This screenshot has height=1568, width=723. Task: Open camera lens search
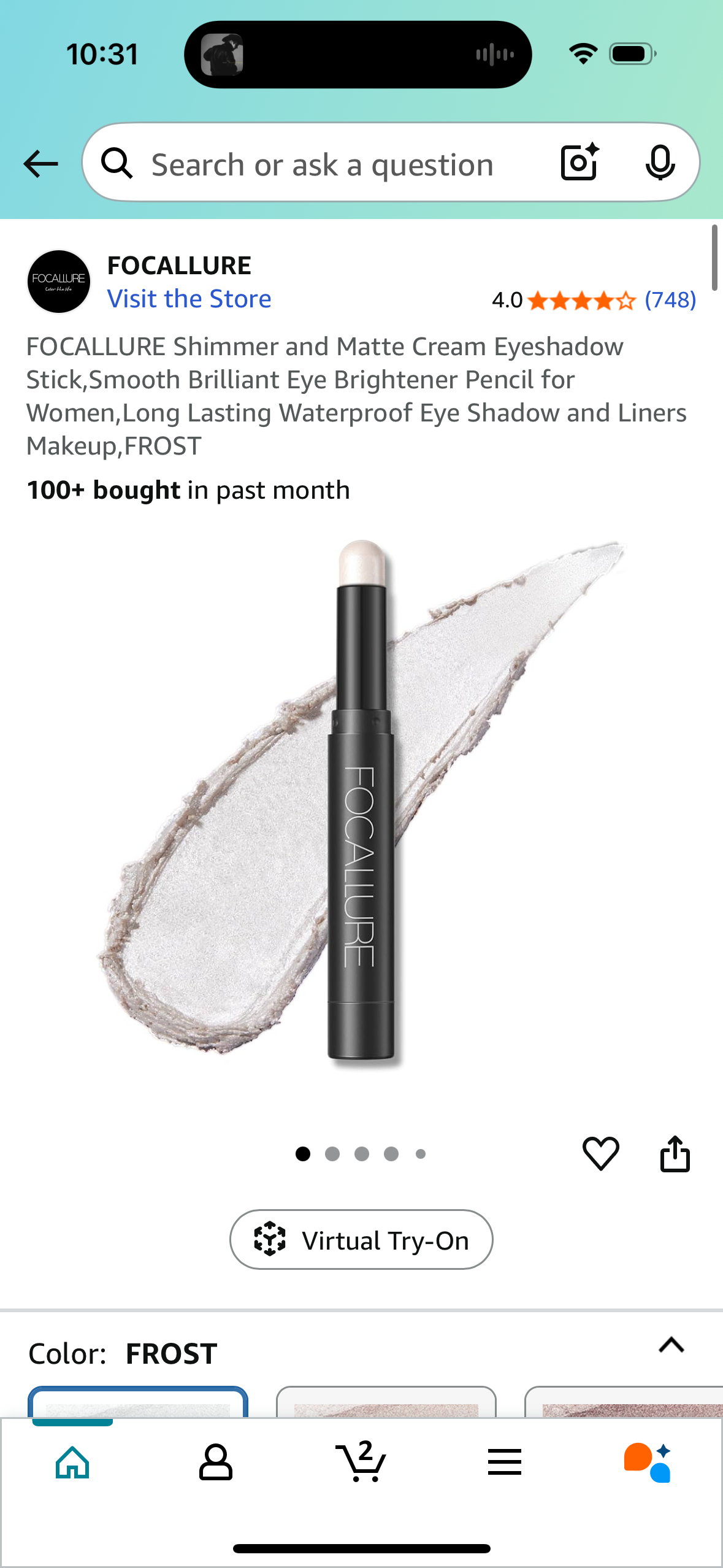click(x=579, y=163)
